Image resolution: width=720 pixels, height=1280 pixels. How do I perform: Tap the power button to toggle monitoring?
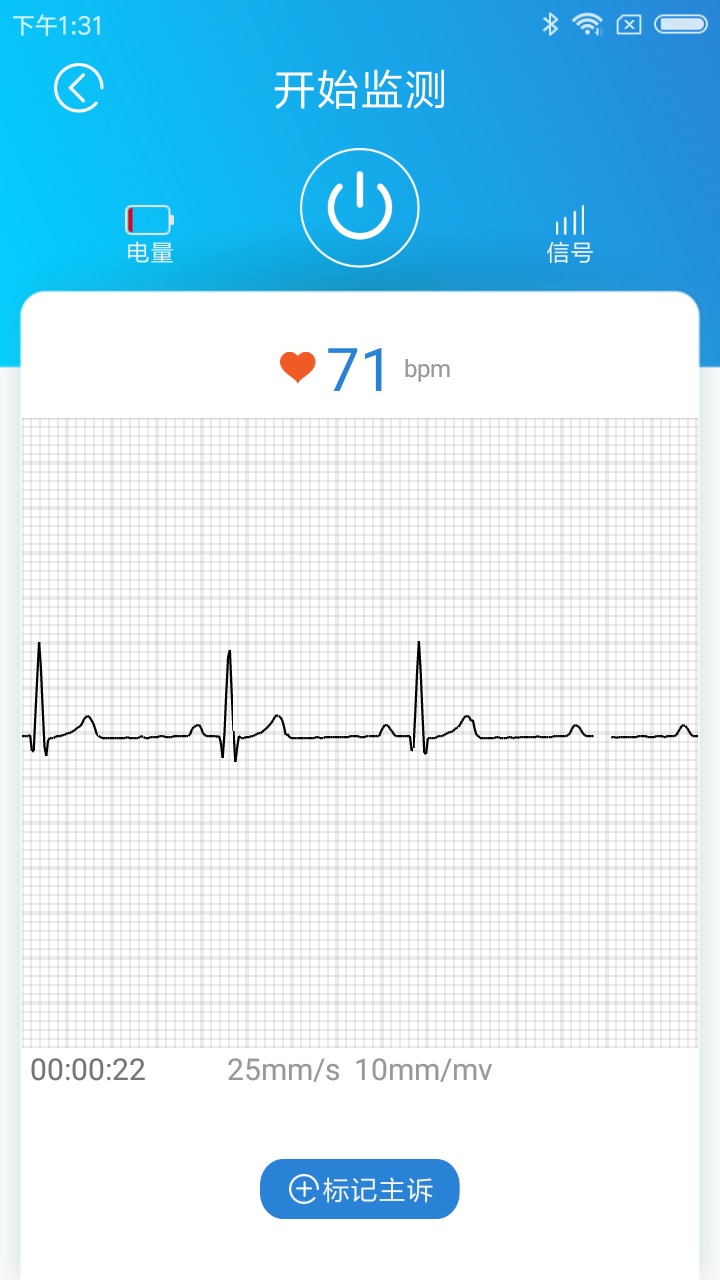[360, 208]
